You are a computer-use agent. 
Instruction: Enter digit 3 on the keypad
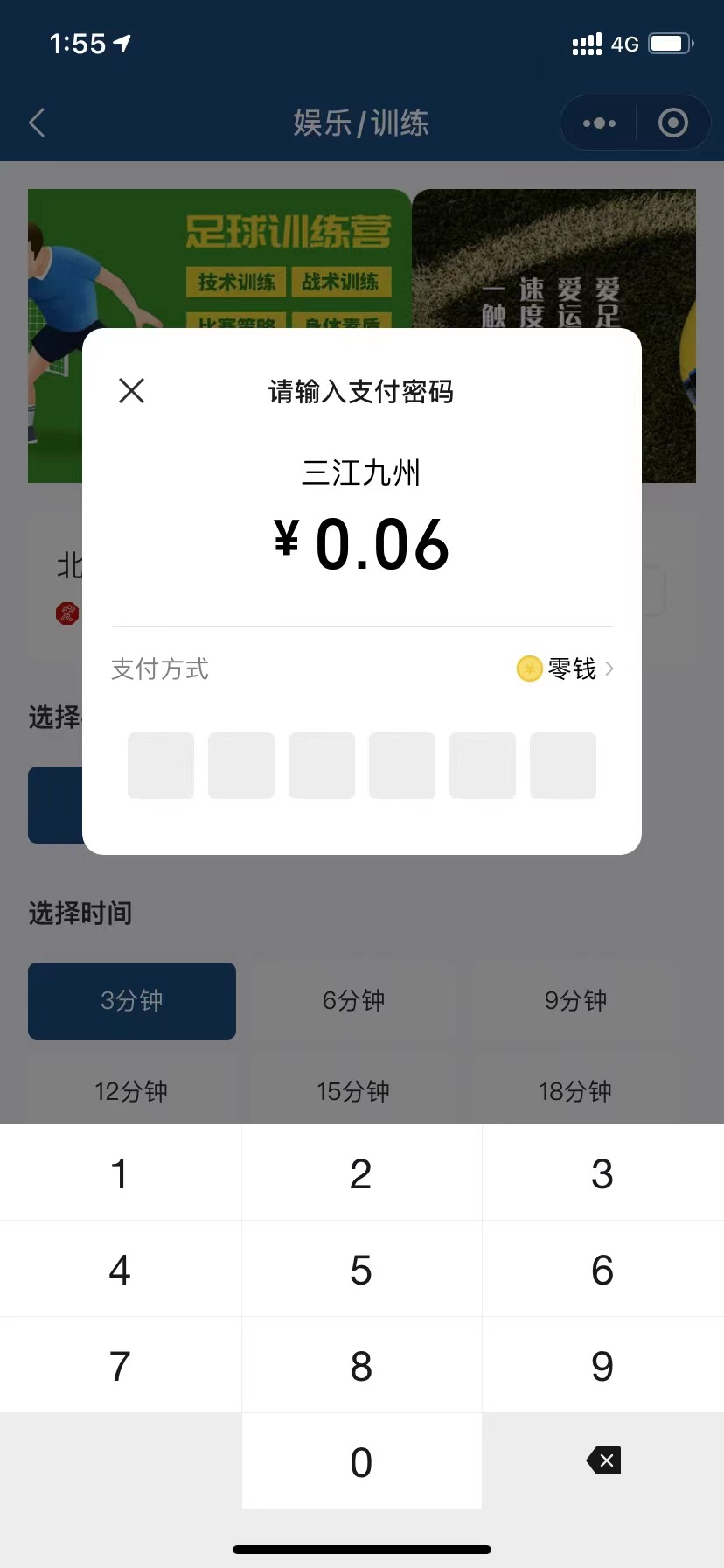click(602, 1173)
